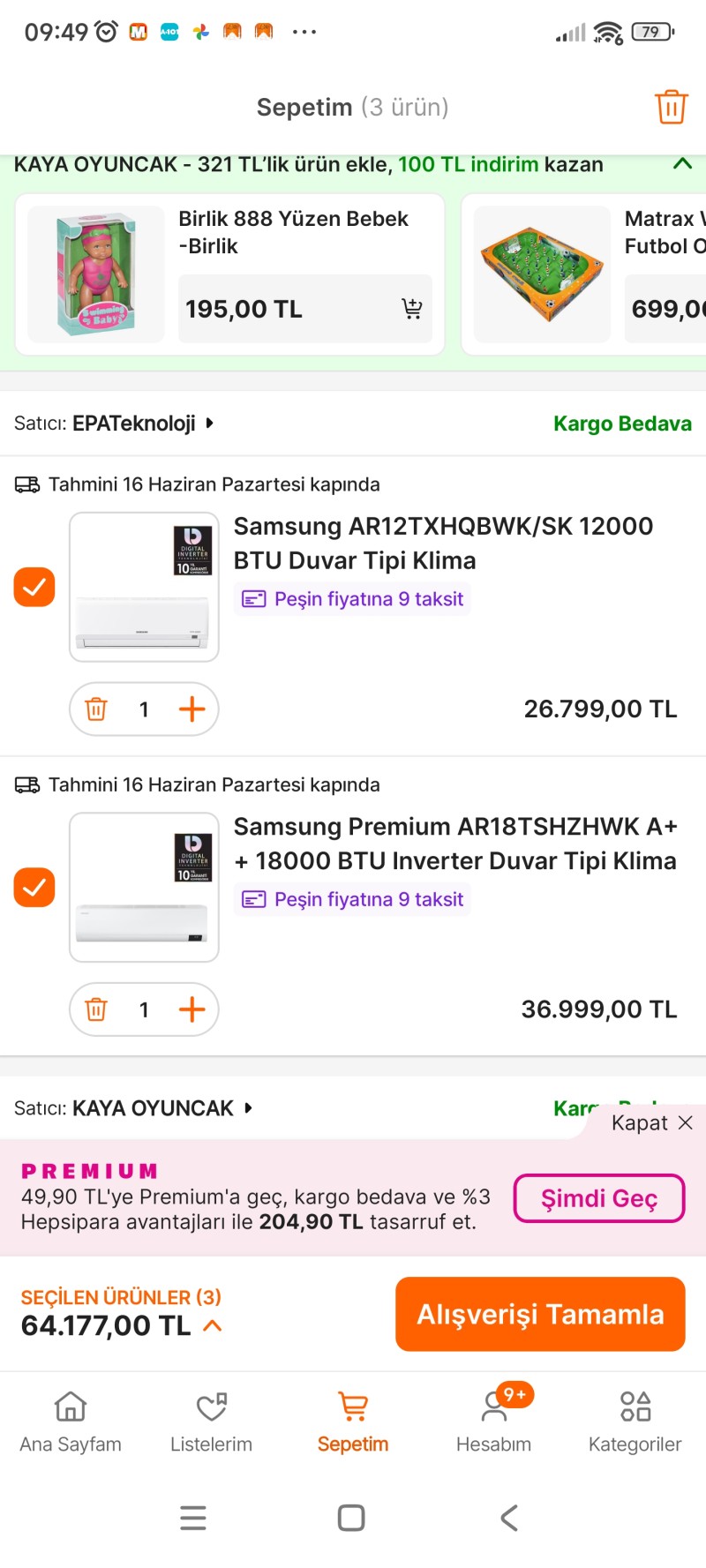Complete the purchase with Alışverişi Tamamla
The height and width of the screenshot is (1568, 706).
(x=540, y=1314)
